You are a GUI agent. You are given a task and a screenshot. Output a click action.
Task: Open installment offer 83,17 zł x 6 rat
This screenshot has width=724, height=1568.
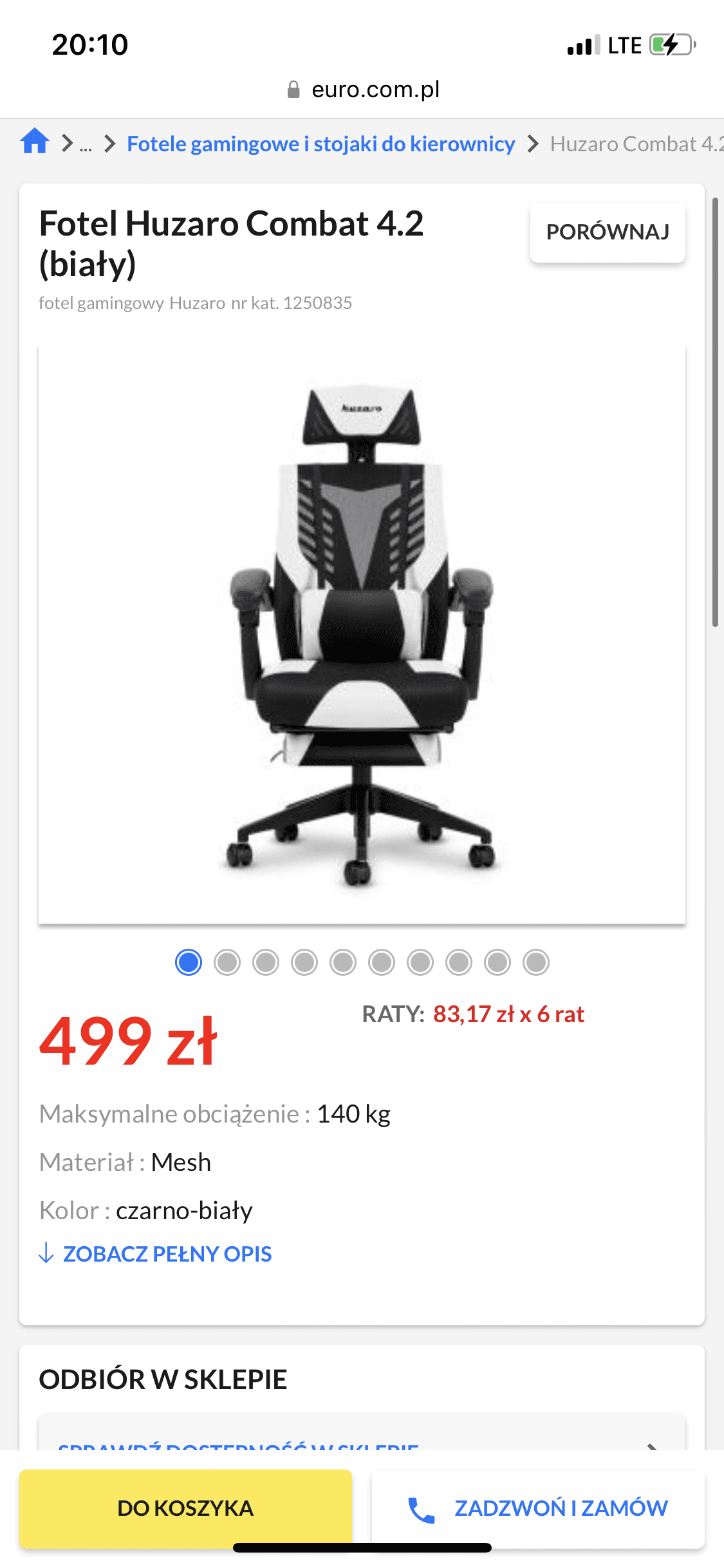(x=508, y=1014)
